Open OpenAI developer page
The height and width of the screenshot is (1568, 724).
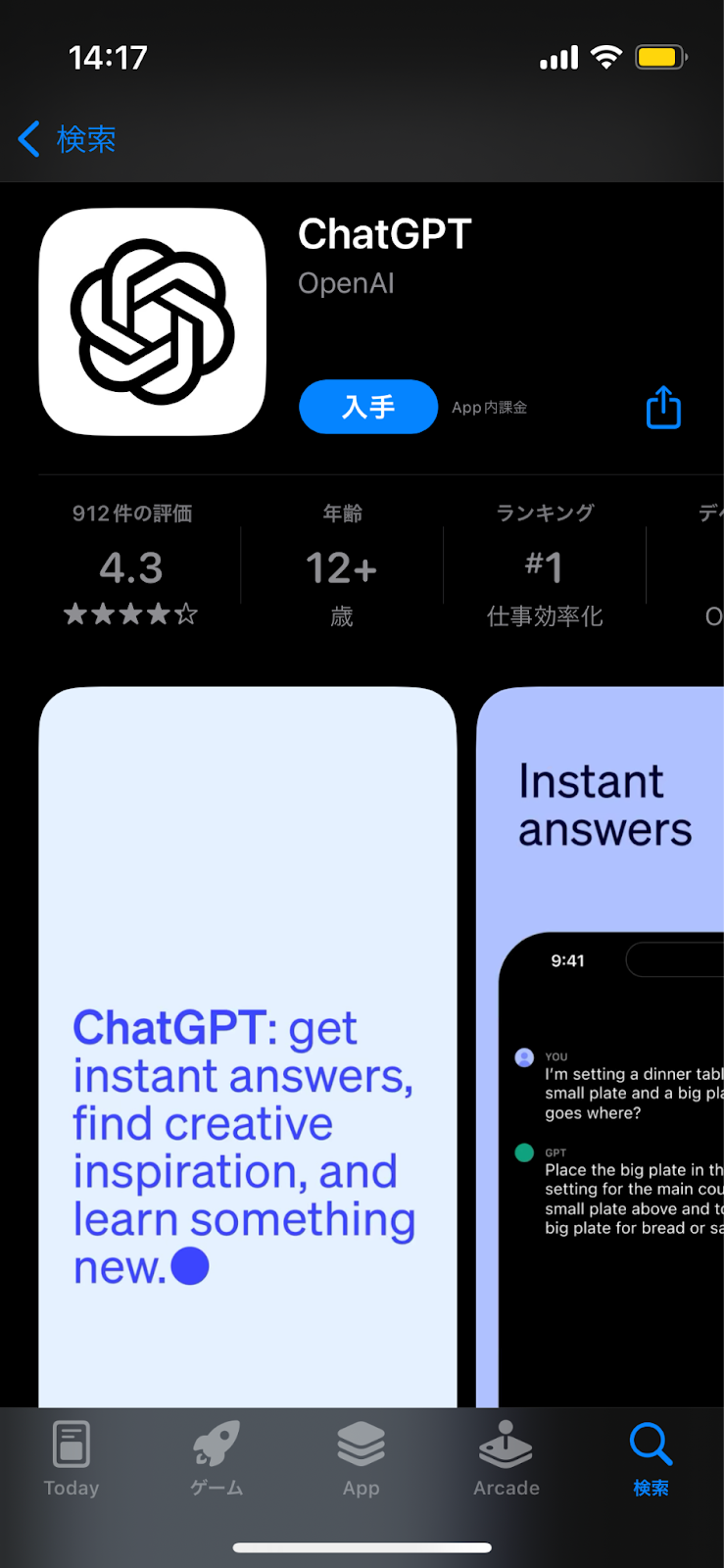coord(346,283)
